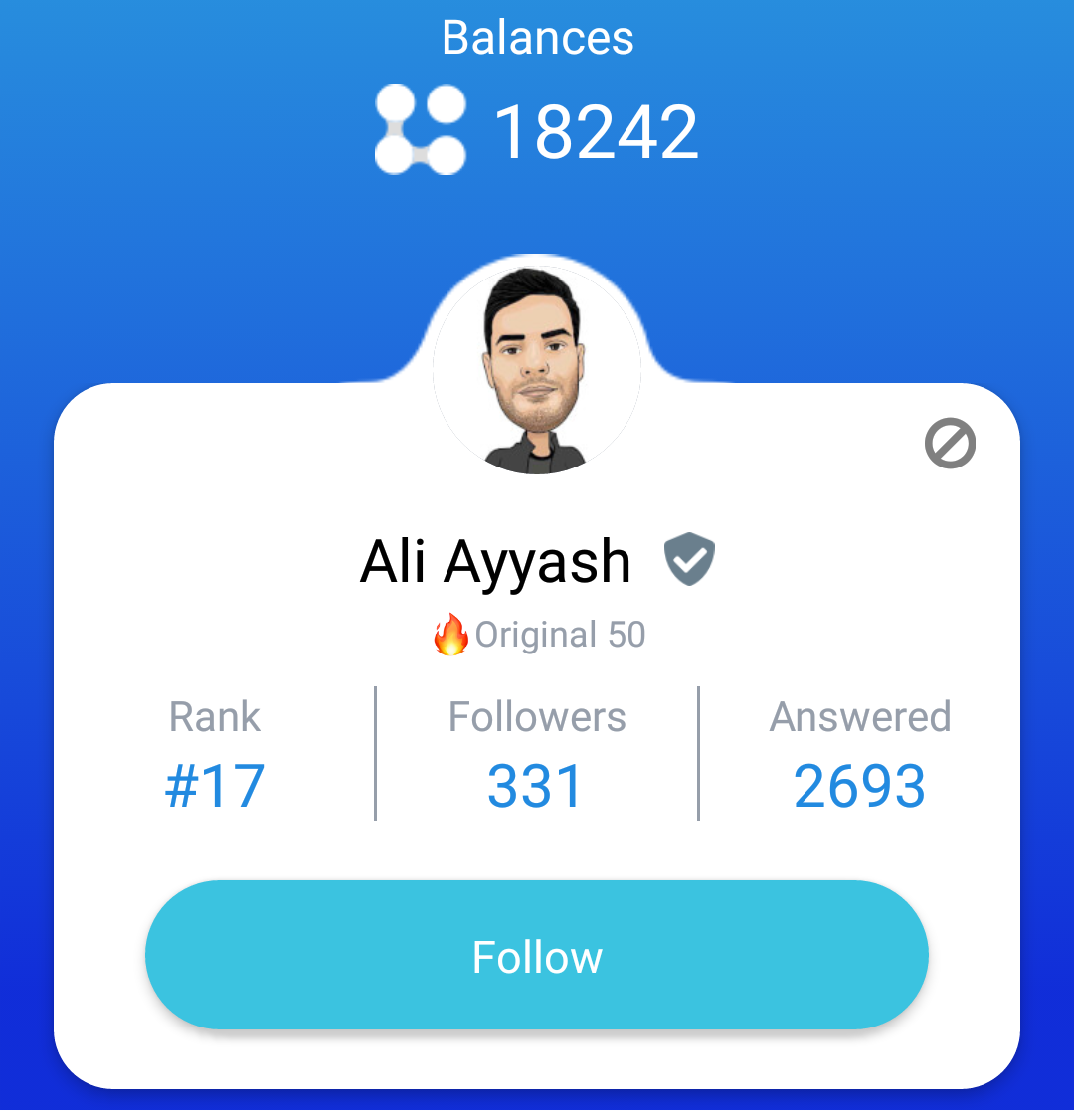Open the #17 rank details
Image resolution: width=1074 pixels, height=1120 pixels.
(215, 786)
